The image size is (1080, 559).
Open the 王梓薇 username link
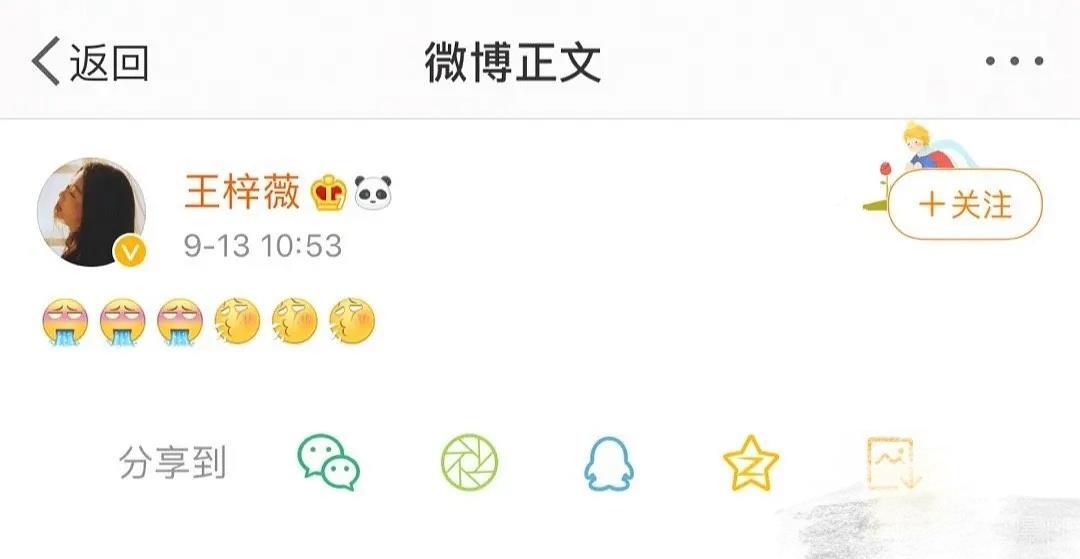point(242,192)
